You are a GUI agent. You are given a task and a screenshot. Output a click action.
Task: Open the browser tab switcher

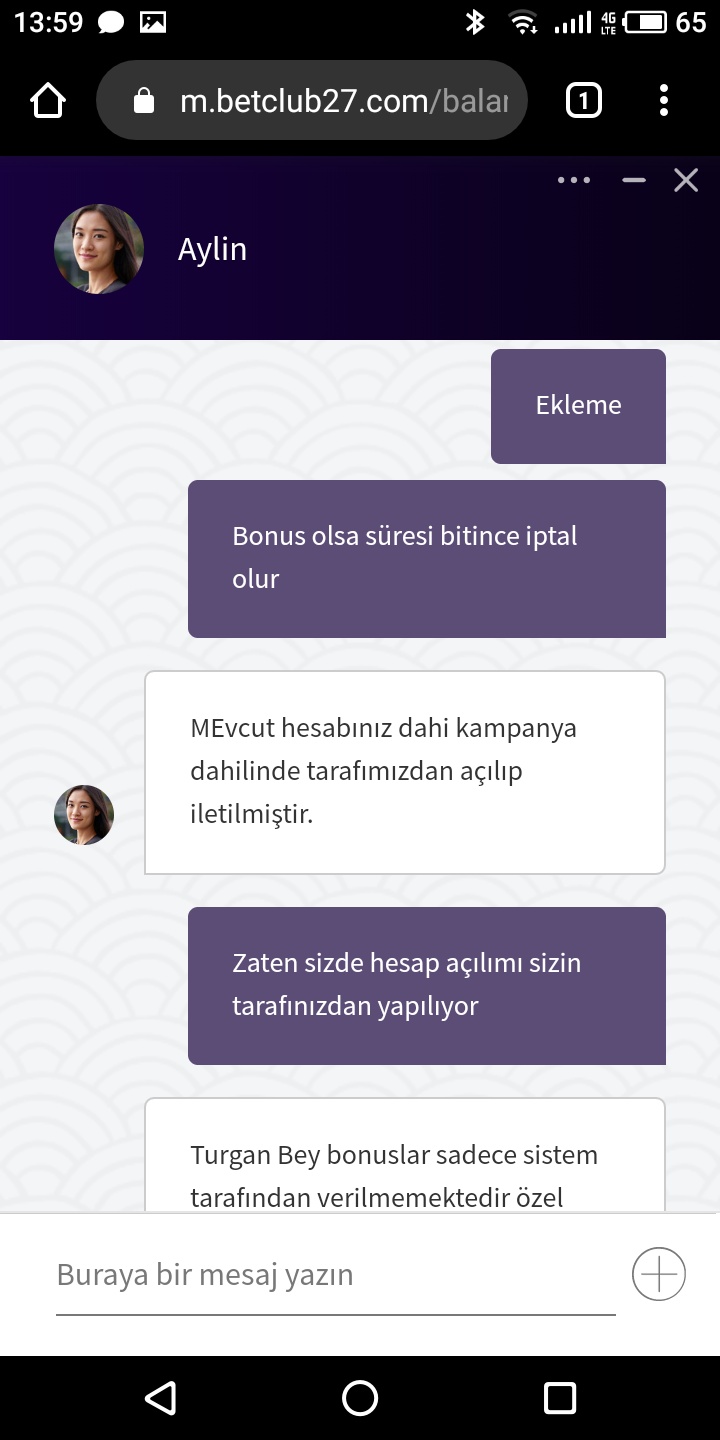pos(584,100)
